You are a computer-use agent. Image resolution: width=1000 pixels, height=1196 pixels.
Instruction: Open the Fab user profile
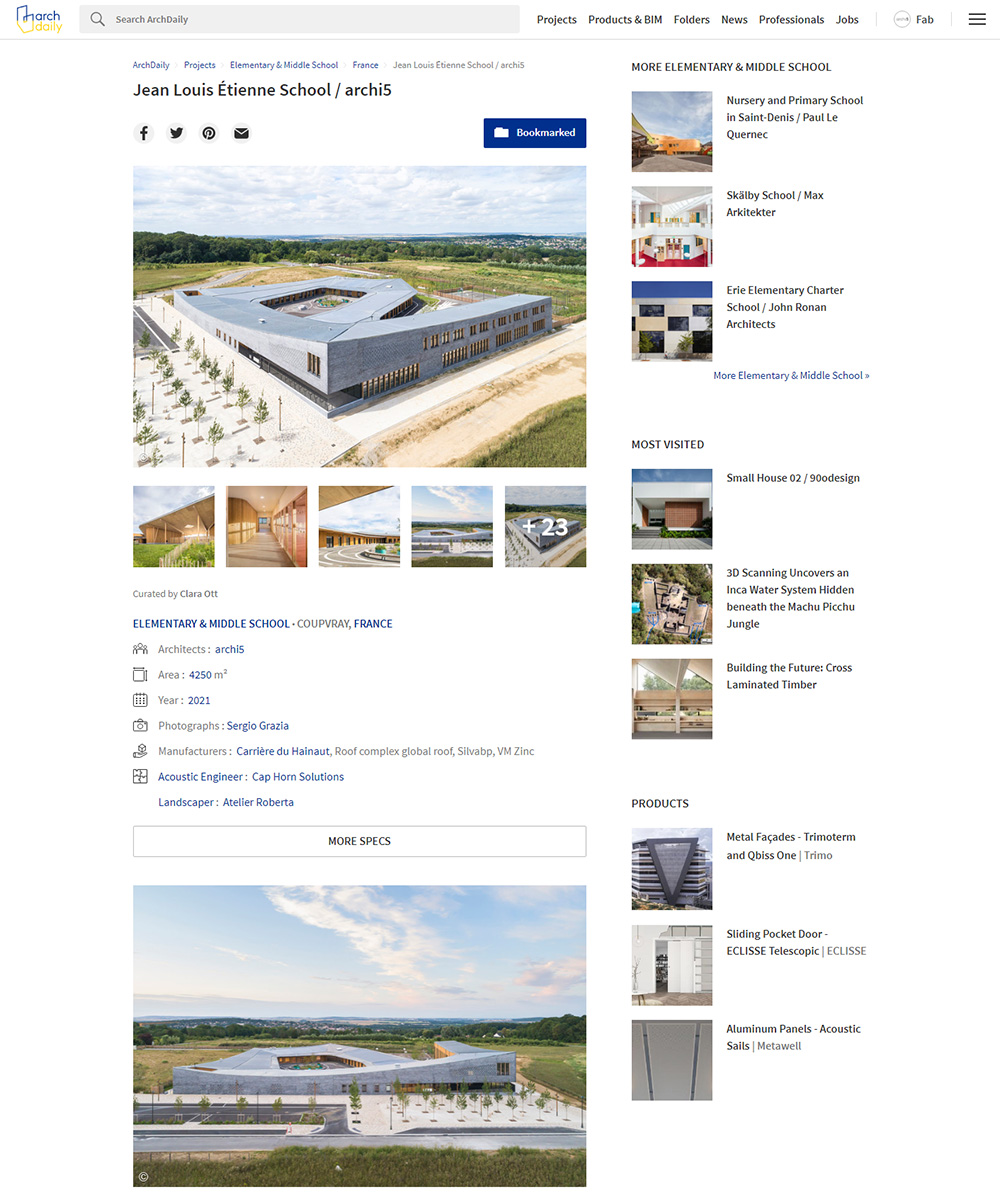(914, 19)
